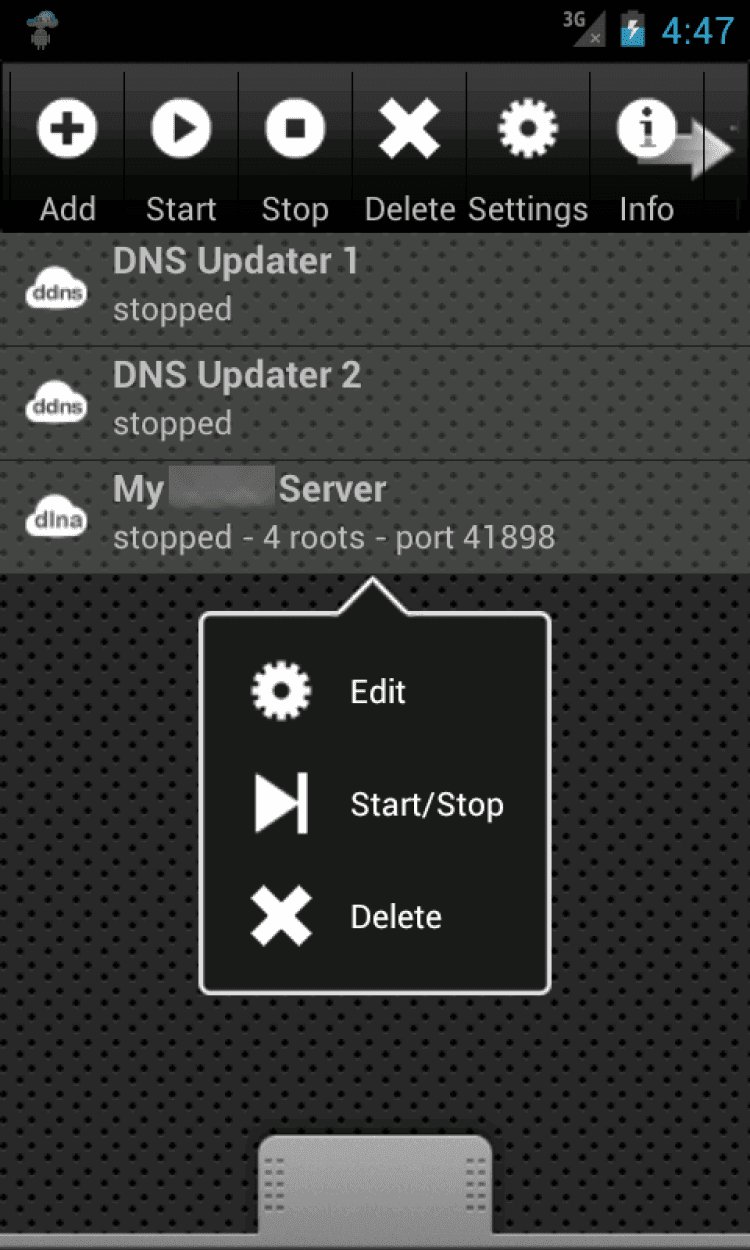
Task: Tap Add in the top toolbar
Action: point(67,150)
